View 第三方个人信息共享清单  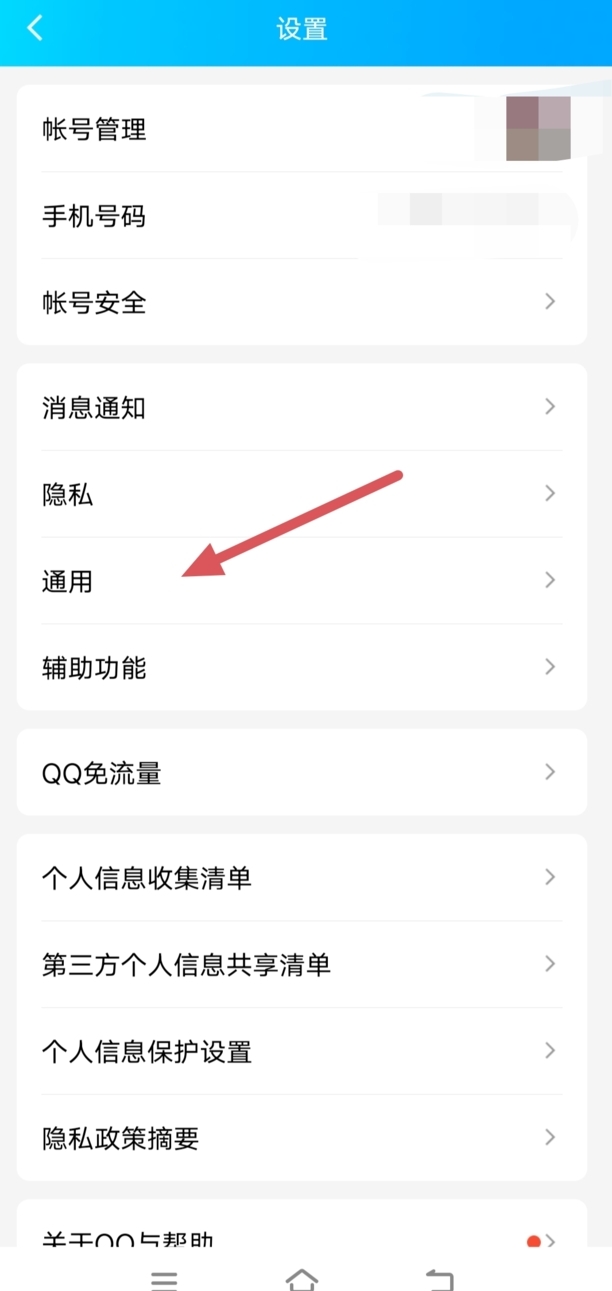300,964
